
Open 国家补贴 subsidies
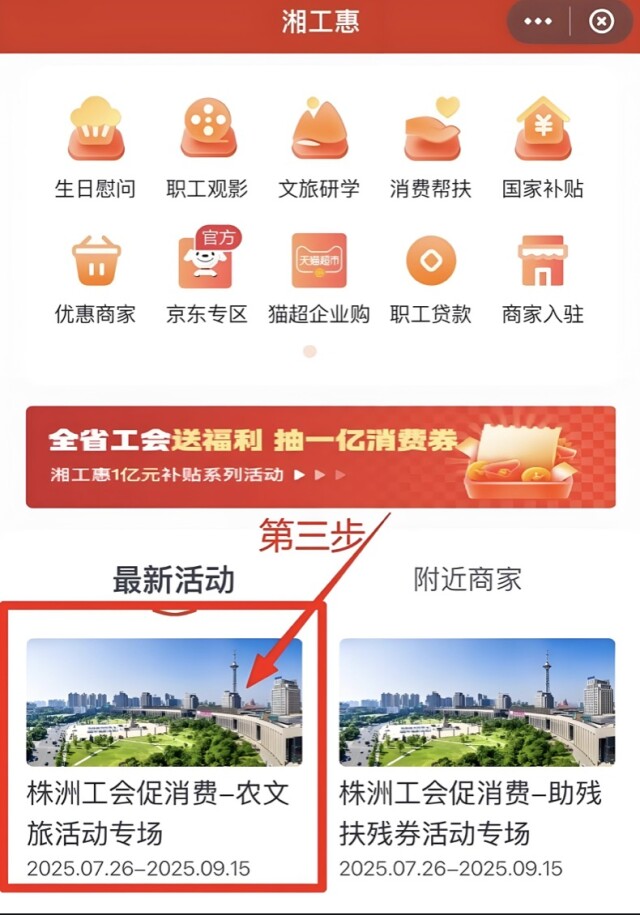[x=543, y=146]
